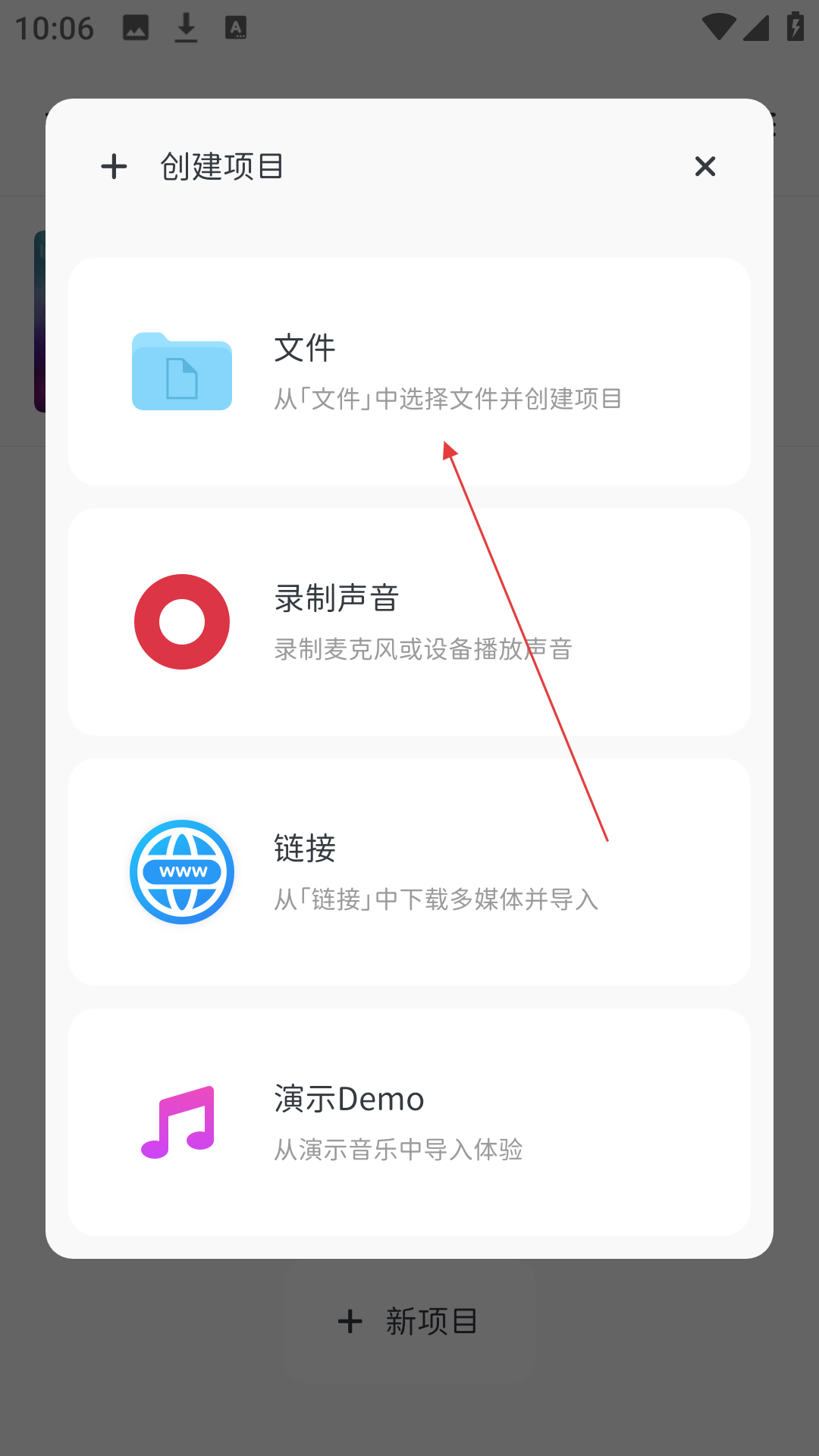
Task: Select 演示Demo to import demo music
Action: pyautogui.click(x=409, y=1122)
